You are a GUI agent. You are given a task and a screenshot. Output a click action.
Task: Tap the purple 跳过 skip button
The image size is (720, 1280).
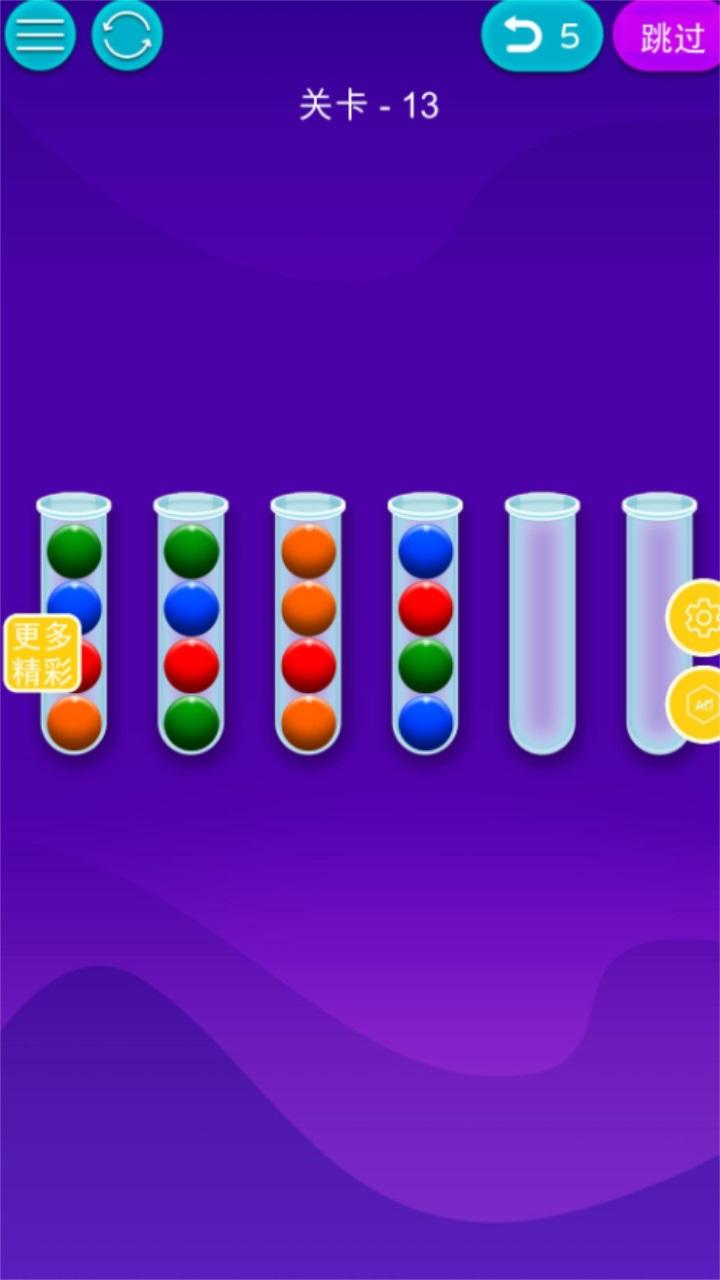pyautogui.click(x=669, y=37)
